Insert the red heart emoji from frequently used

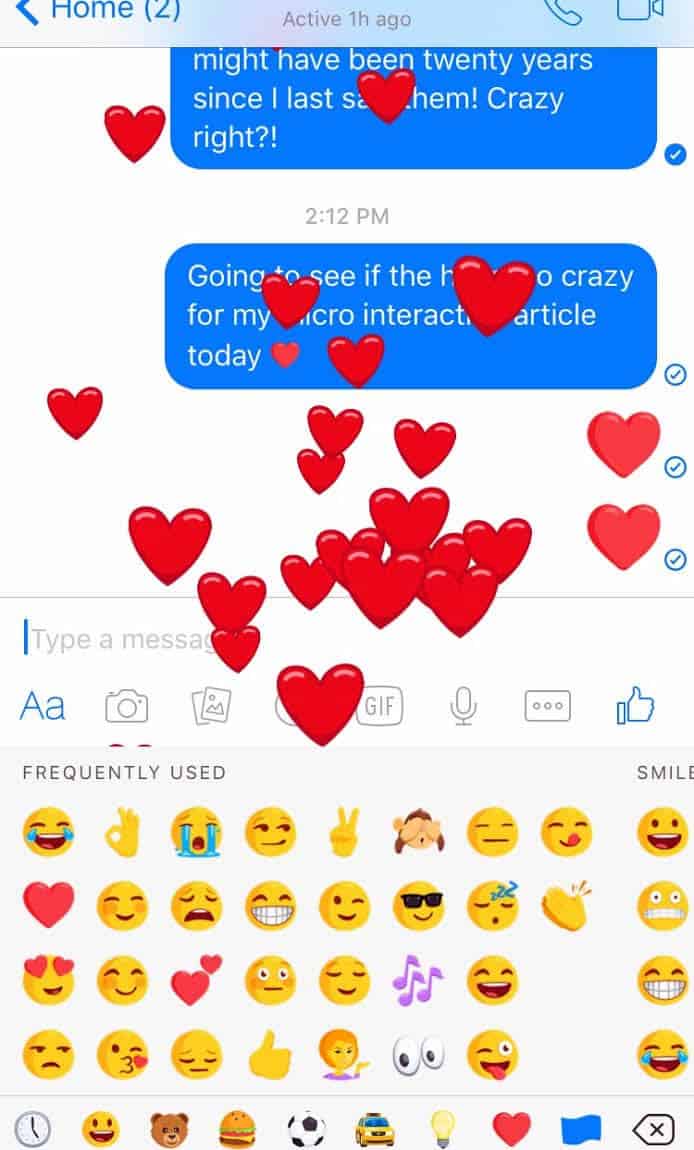pos(48,905)
